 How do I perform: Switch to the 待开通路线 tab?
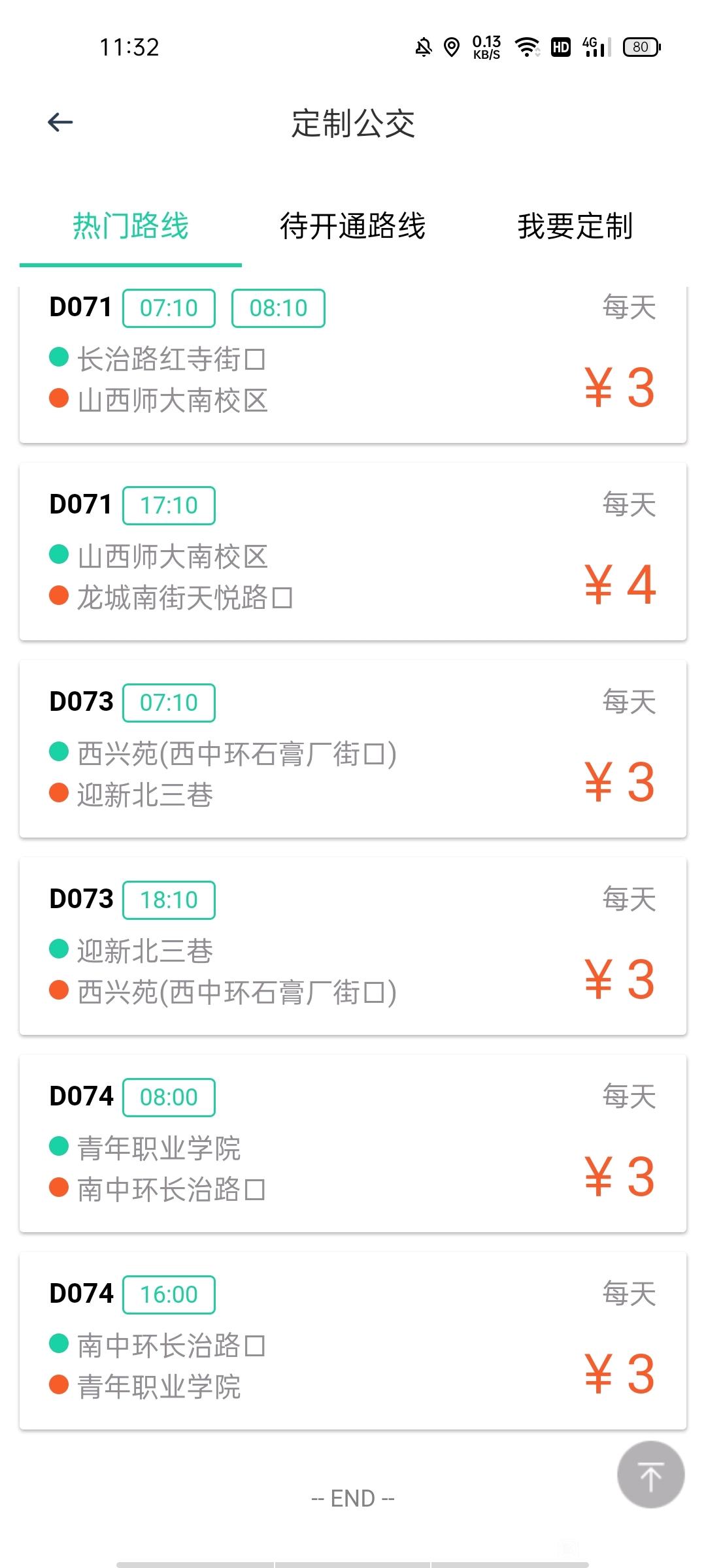coord(352,227)
